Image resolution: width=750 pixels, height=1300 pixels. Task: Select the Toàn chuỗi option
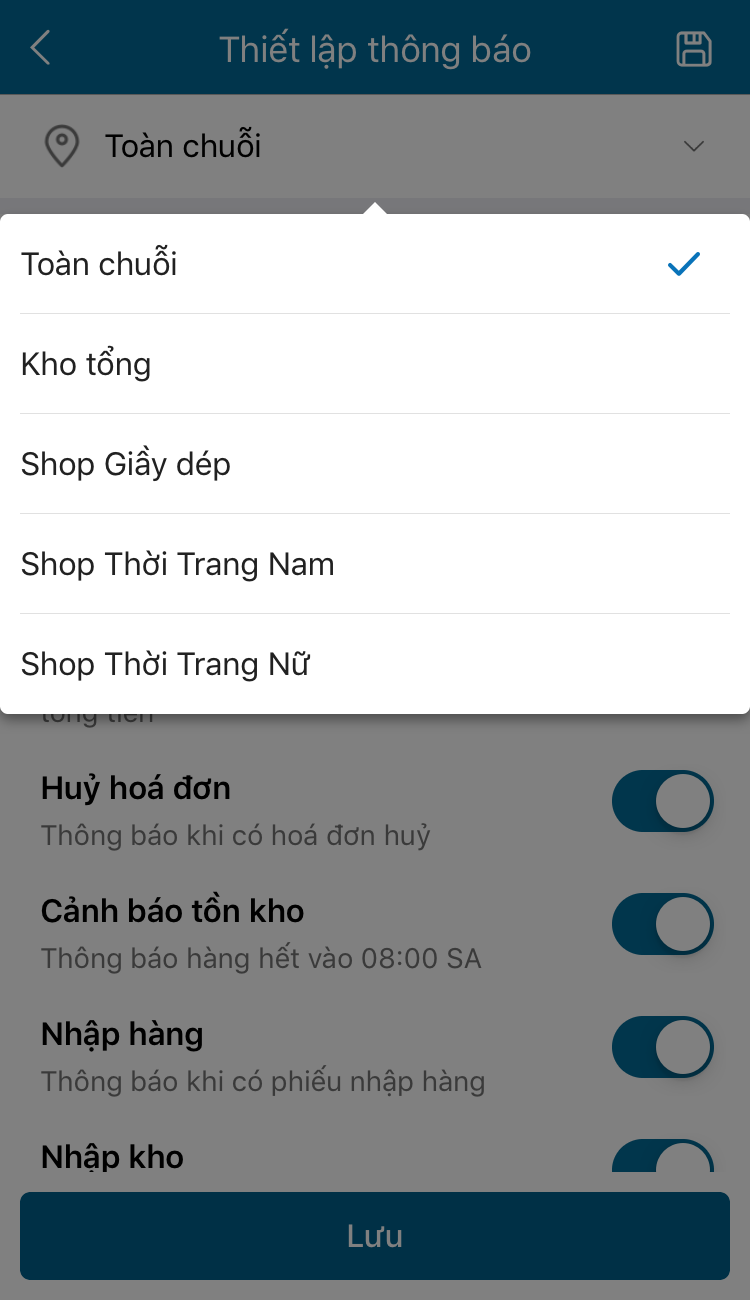click(374, 264)
